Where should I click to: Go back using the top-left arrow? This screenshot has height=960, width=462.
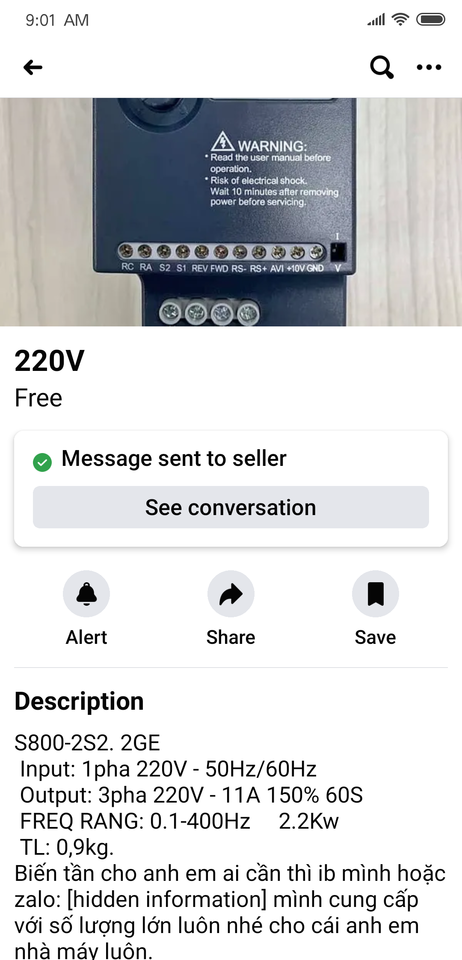[x=33, y=67]
